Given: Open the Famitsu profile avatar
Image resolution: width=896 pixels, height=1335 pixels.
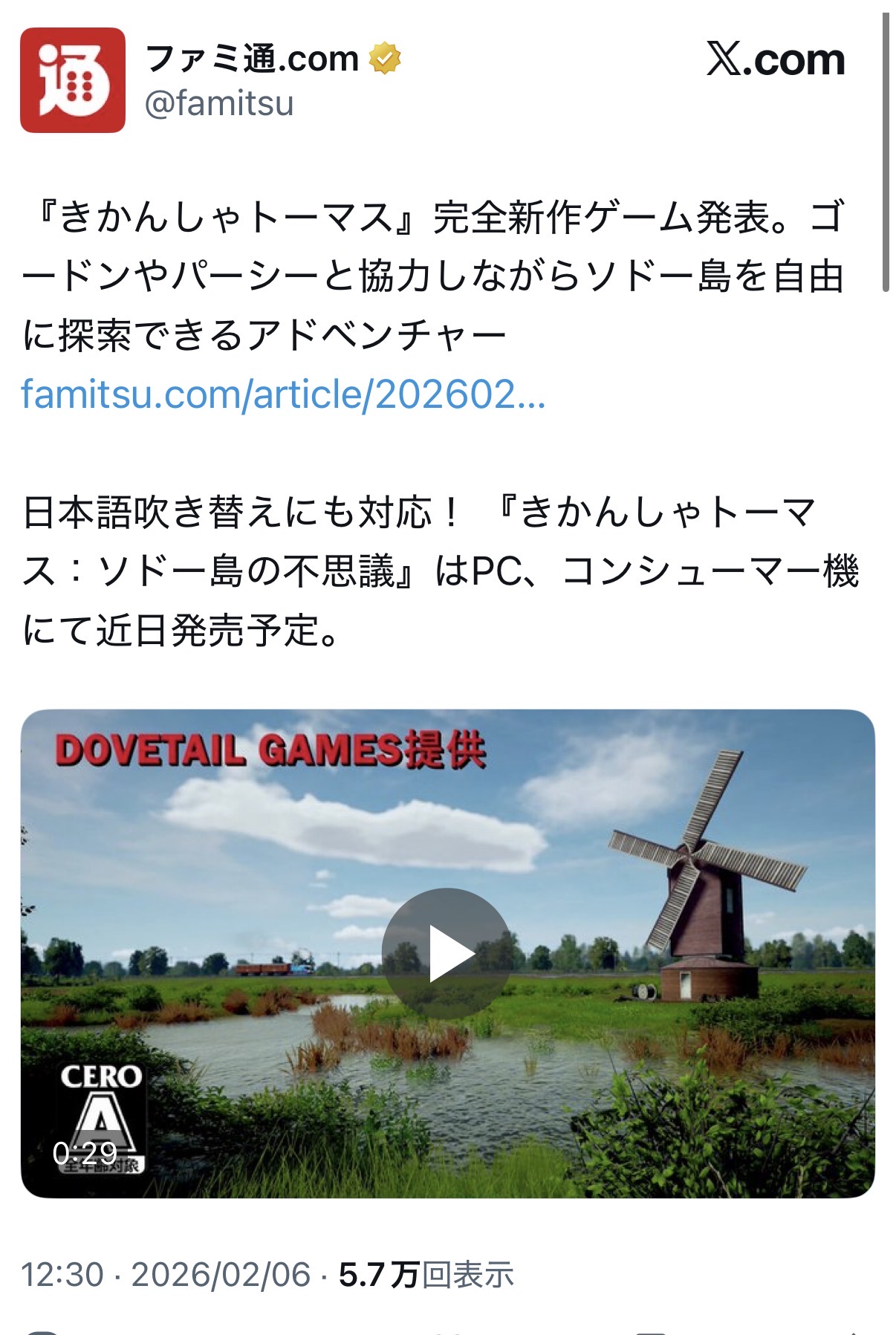Looking at the screenshot, I should pos(73,80).
